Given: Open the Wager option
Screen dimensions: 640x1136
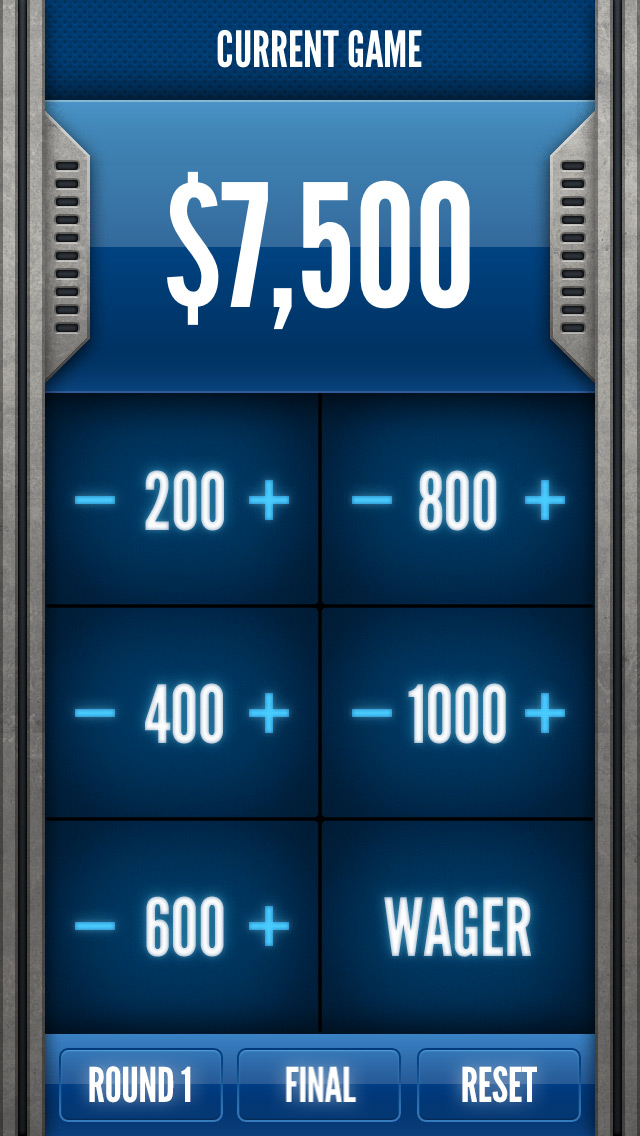Looking at the screenshot, I should (457, 927).
